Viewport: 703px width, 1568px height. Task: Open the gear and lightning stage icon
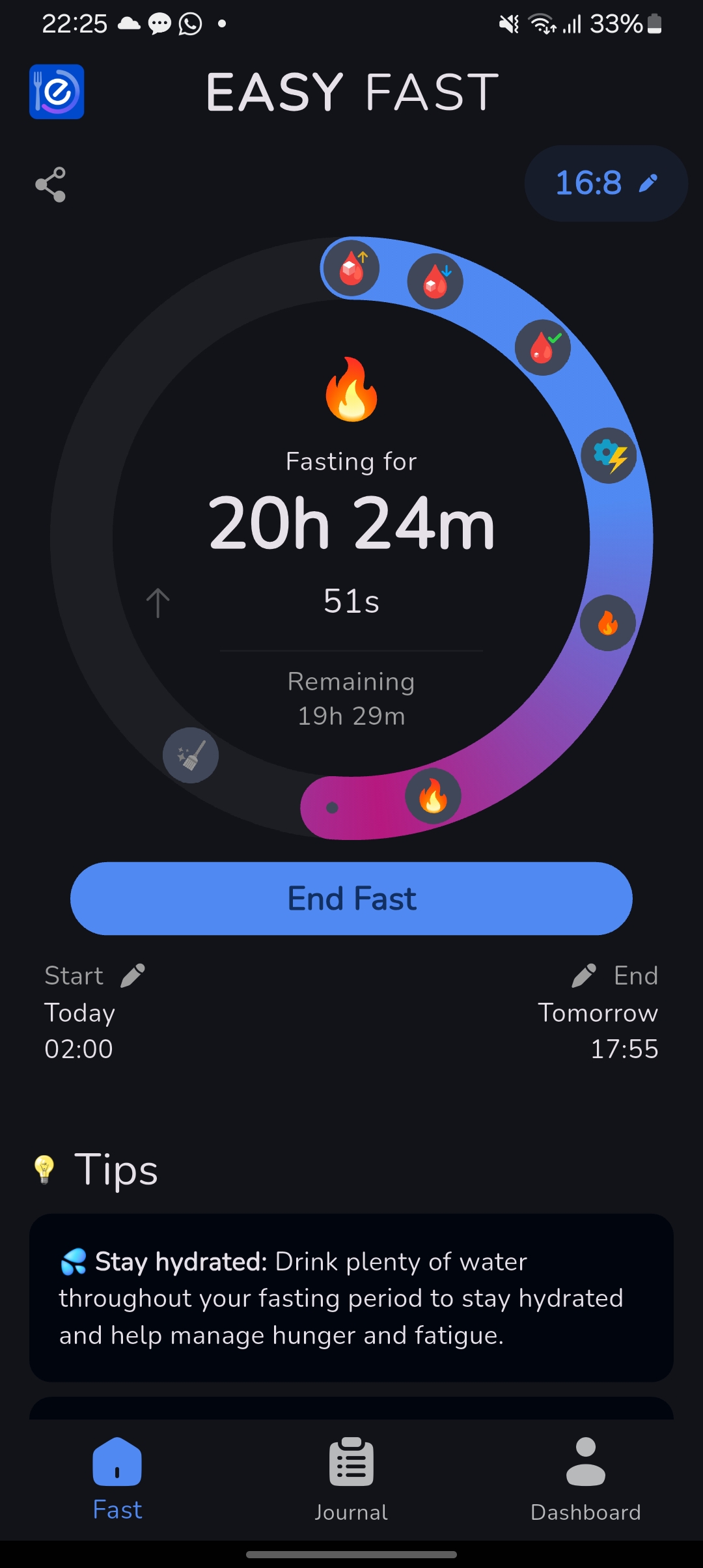609,456
